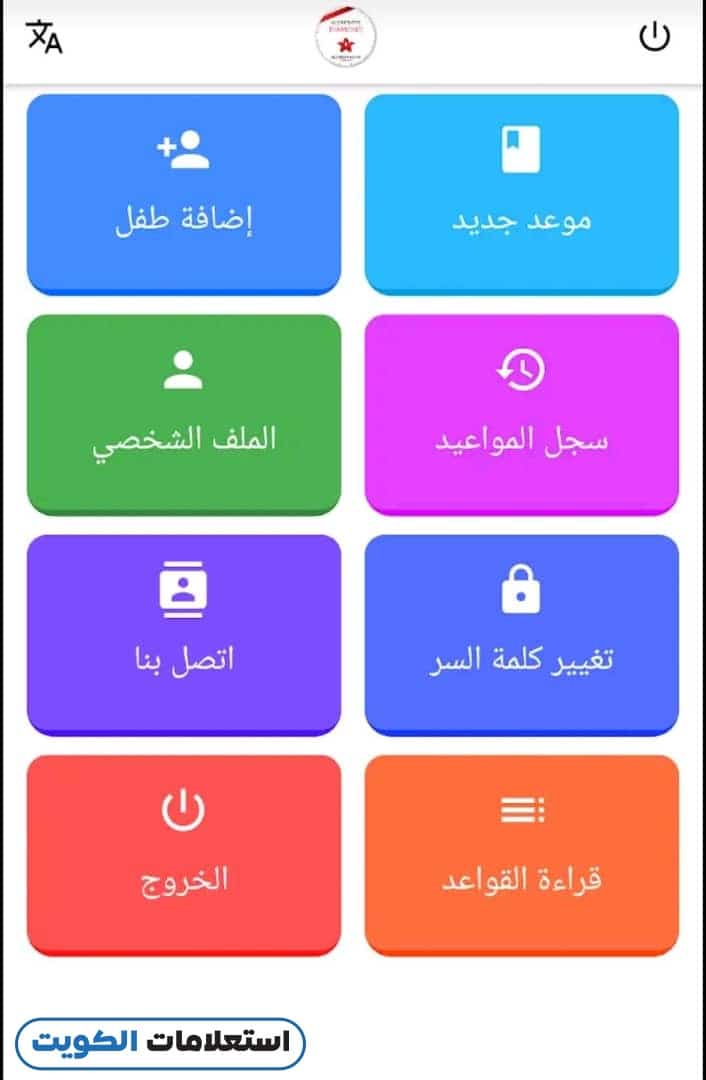The width and height of the screenshot is (706, 1080).
Task: Tap the power icon in top bar
Action: pyautogui.click(x=654, y=38)
